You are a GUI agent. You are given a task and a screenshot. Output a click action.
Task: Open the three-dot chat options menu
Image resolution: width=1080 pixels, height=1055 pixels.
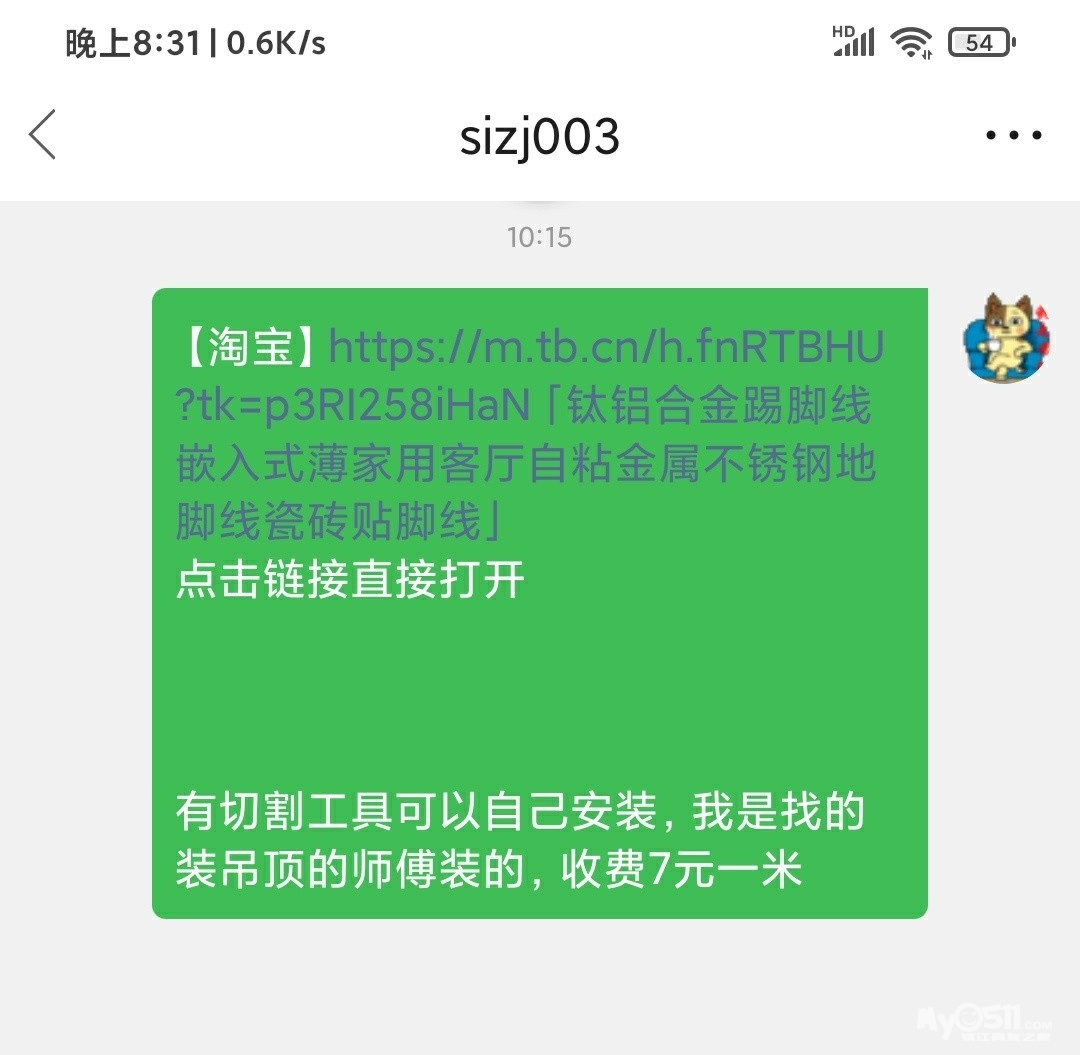pos(1013,135)
